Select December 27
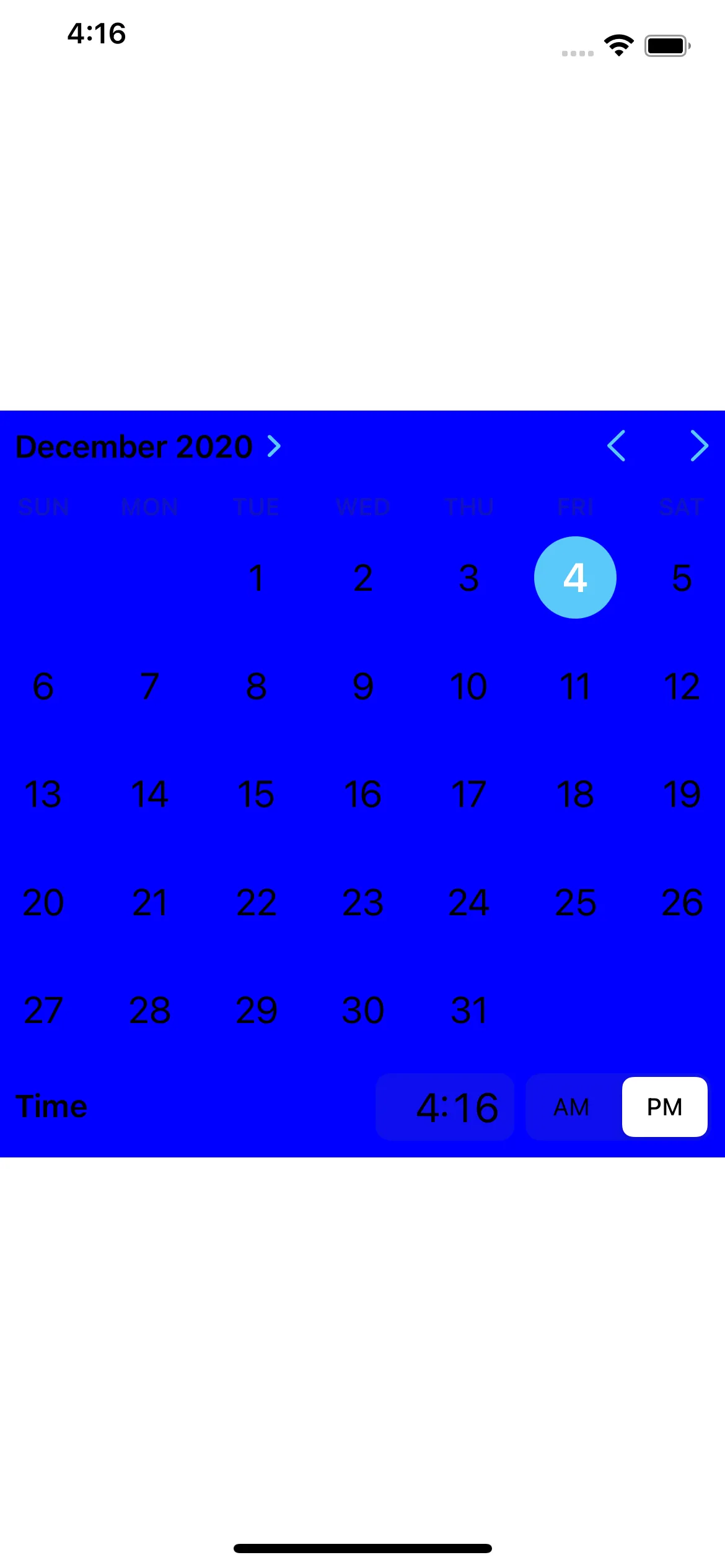 [43, 1010]
